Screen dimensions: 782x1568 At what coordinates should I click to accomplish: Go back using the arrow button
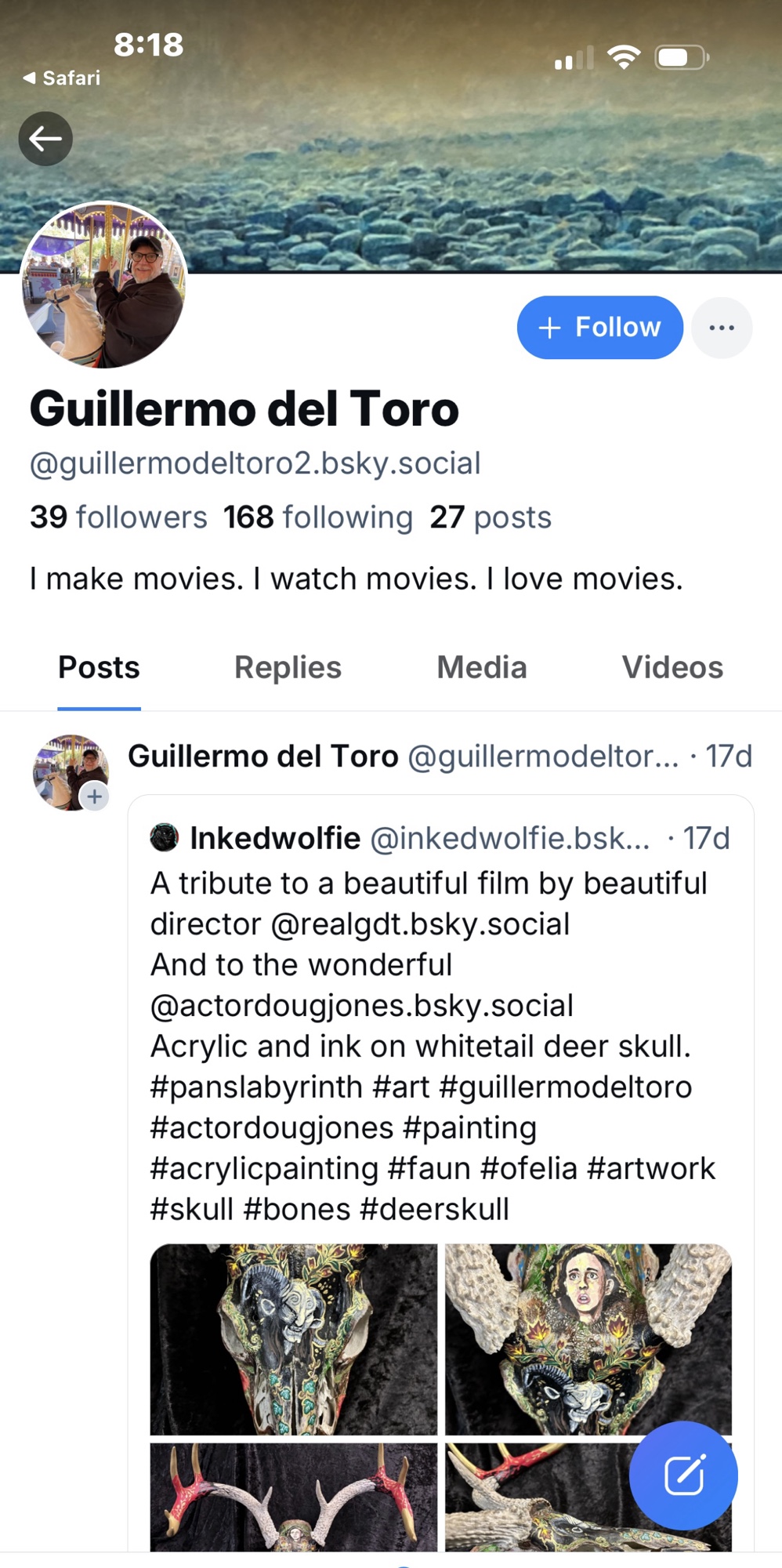click(45, 139)
